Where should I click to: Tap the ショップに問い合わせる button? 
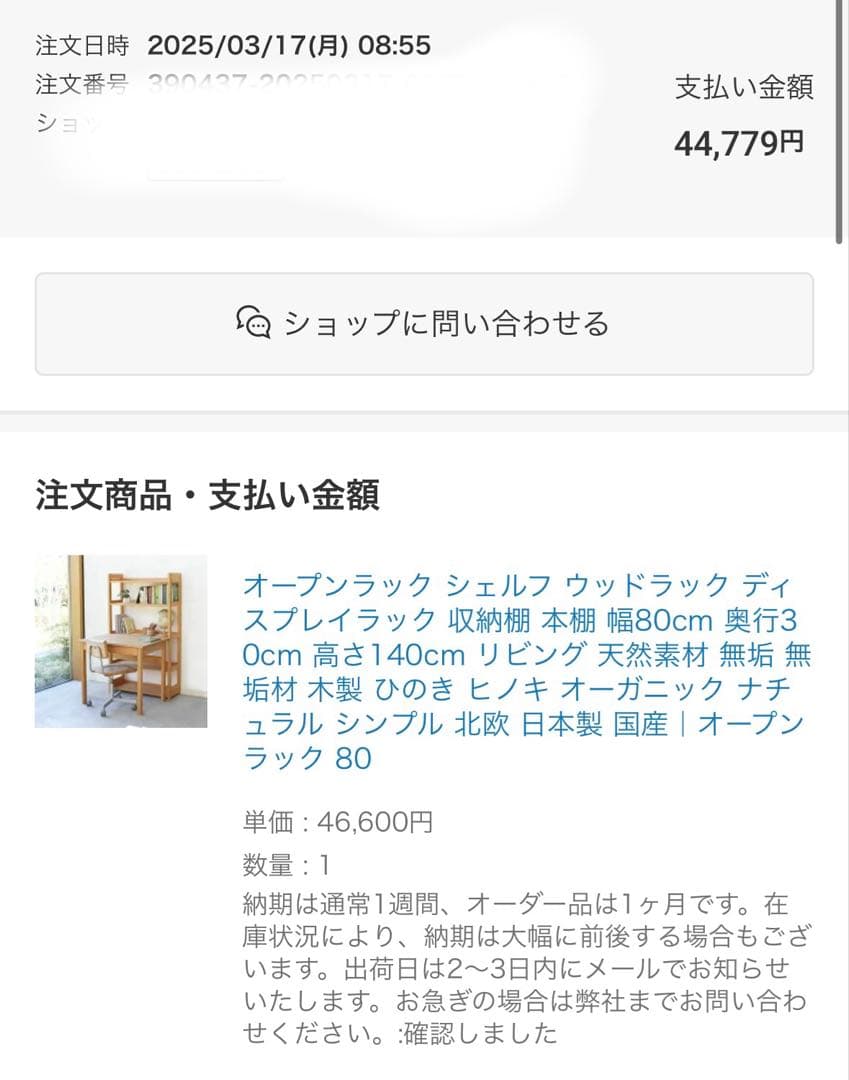424,324
